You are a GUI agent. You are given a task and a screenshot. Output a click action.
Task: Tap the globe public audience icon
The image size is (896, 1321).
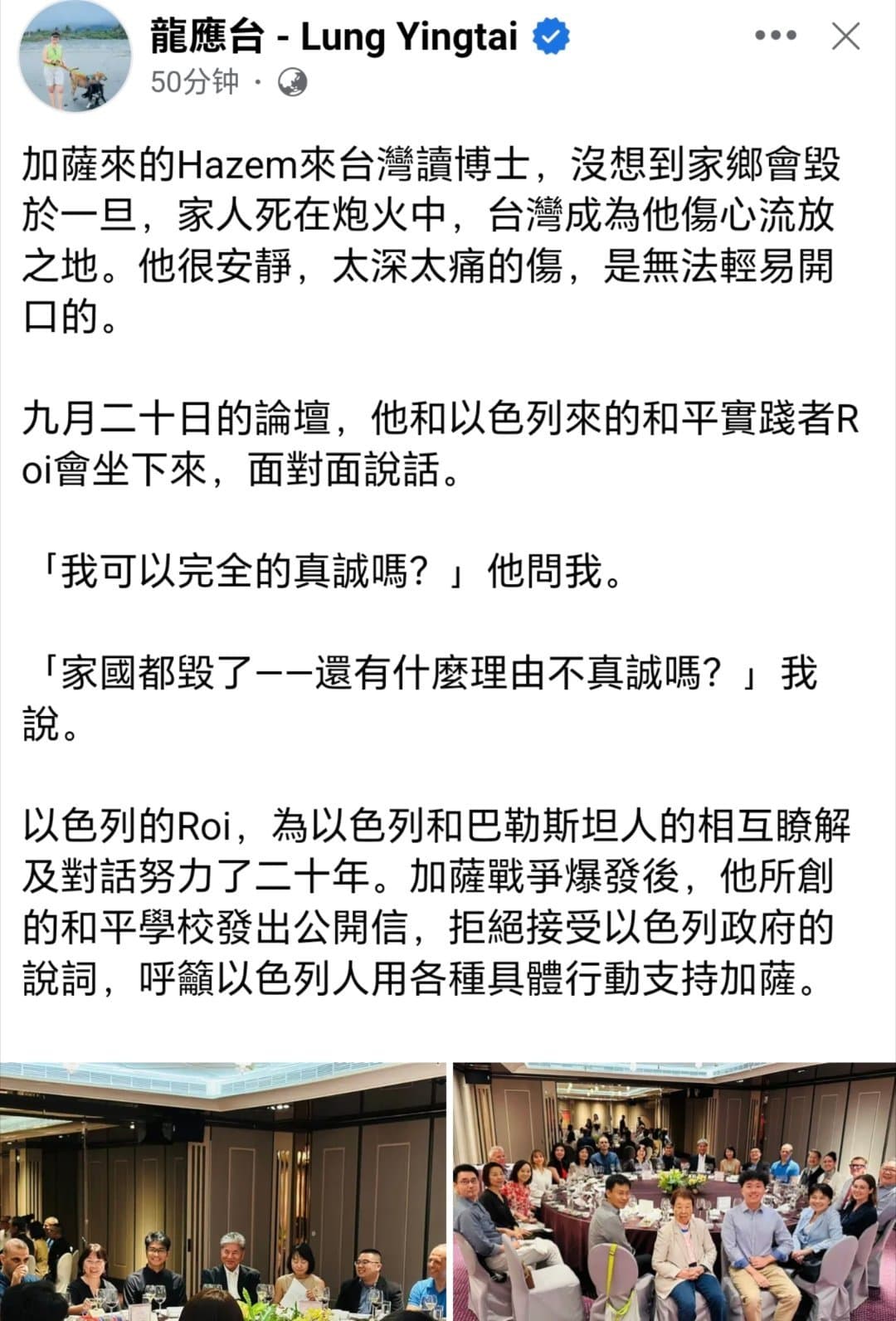point(292,82)
